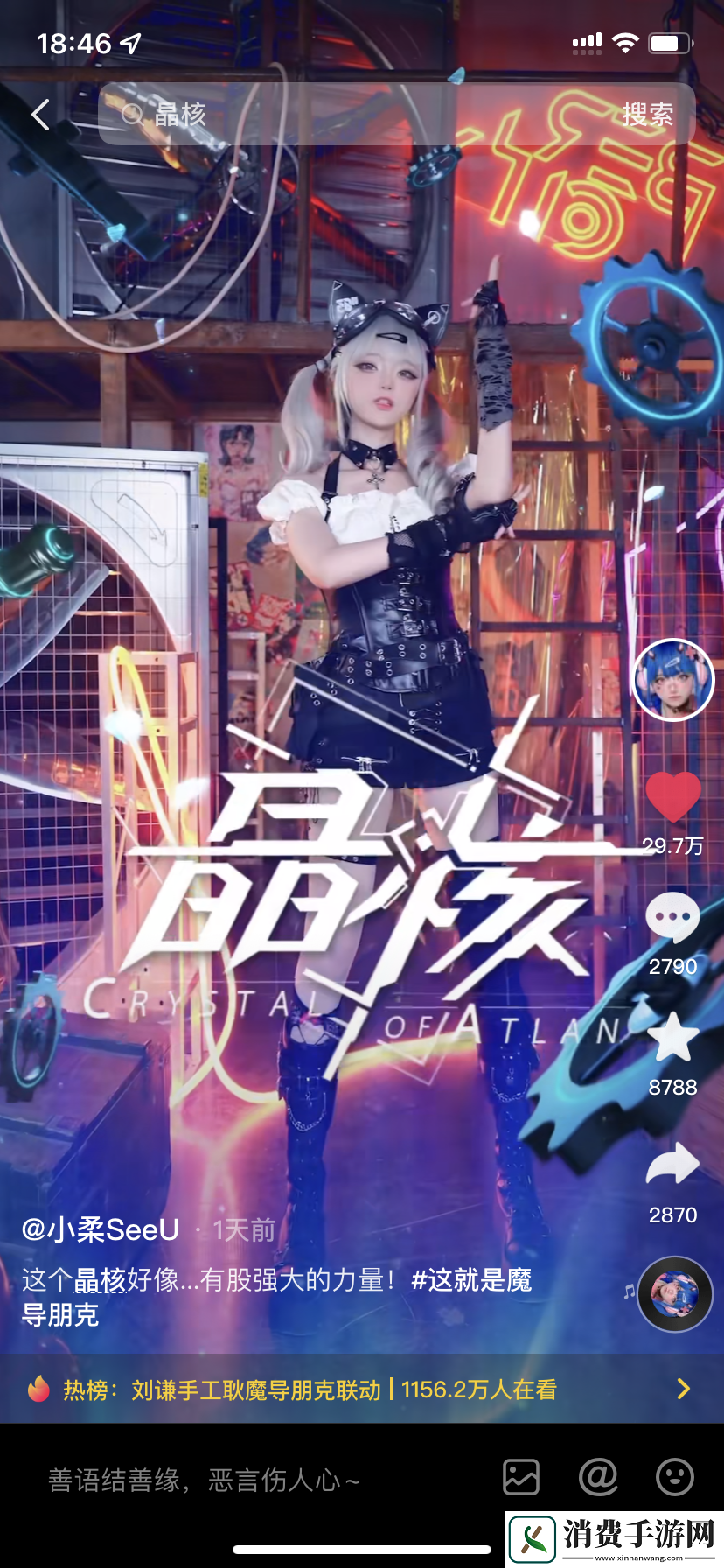Go back using the top-left arrow
The height and width of the screenshot is (1568, 724).
40,115
